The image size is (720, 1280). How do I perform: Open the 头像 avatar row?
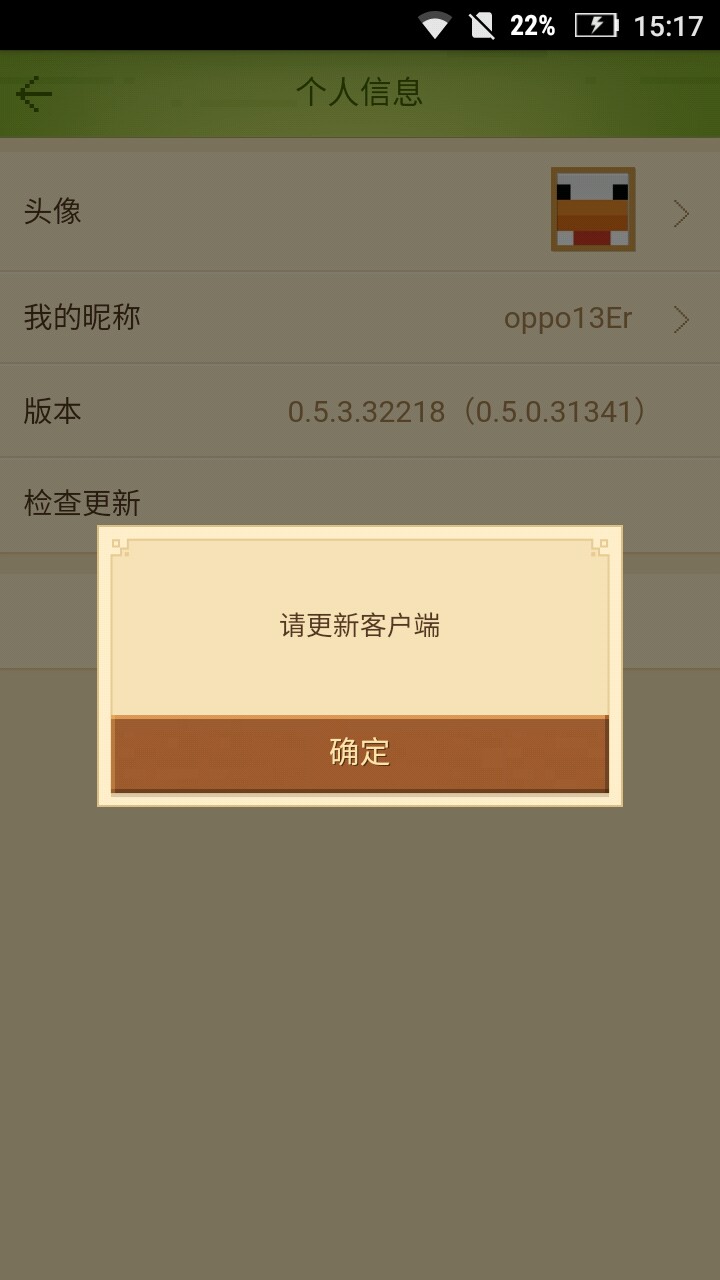click(360, 211)
